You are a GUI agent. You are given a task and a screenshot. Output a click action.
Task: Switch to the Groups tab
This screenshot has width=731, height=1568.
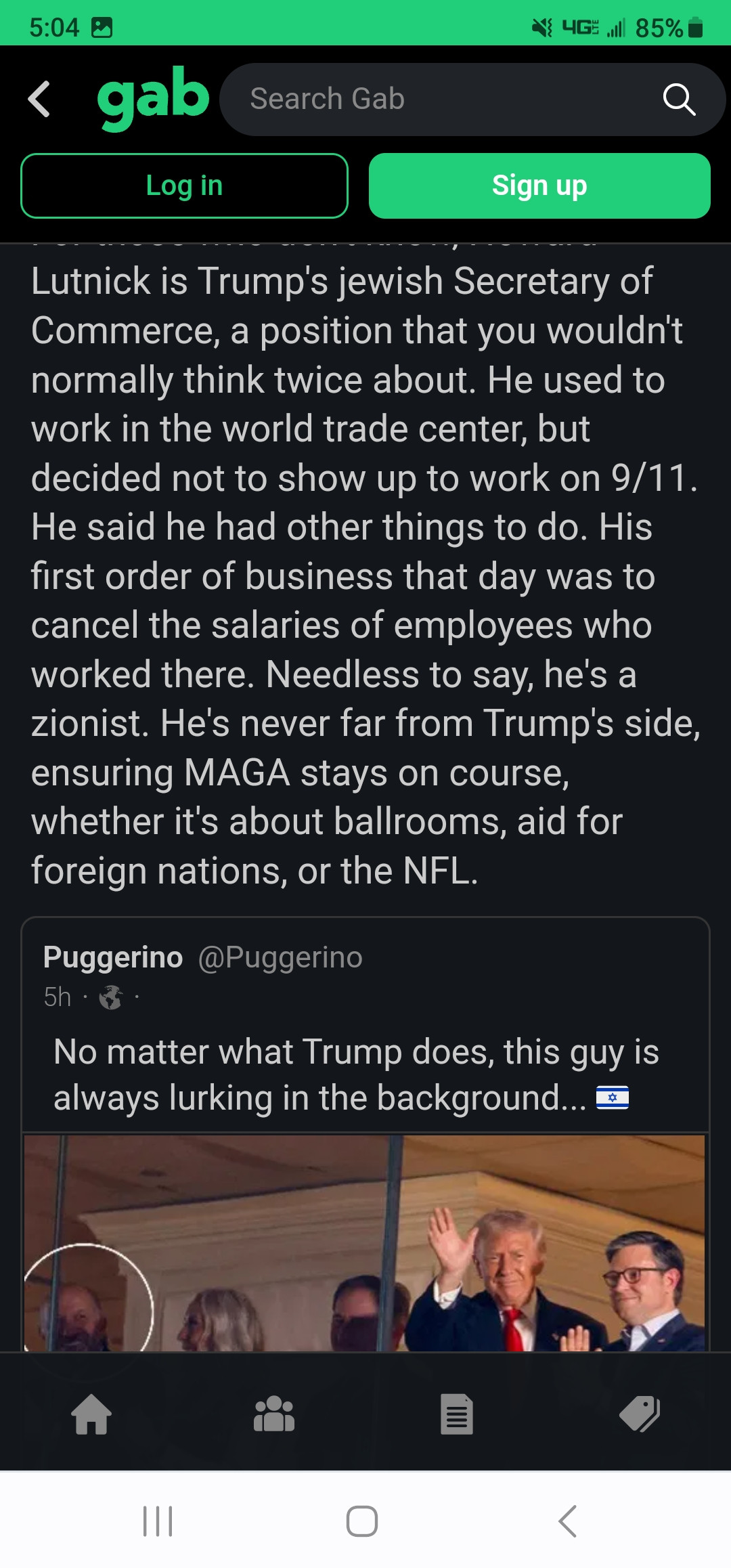click(274, 1414)
